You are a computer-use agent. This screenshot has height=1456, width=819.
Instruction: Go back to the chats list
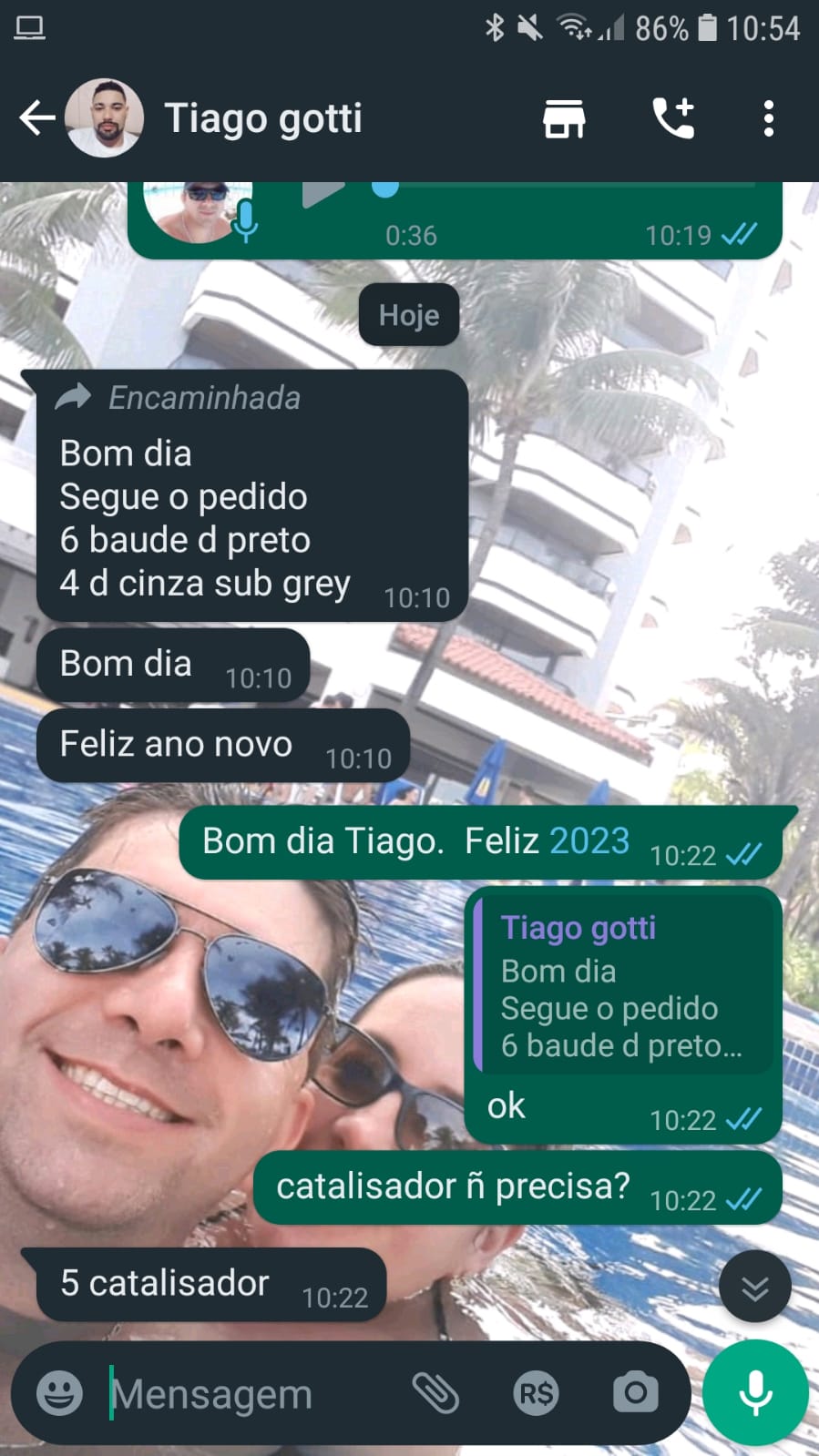(x=36, y=118)
